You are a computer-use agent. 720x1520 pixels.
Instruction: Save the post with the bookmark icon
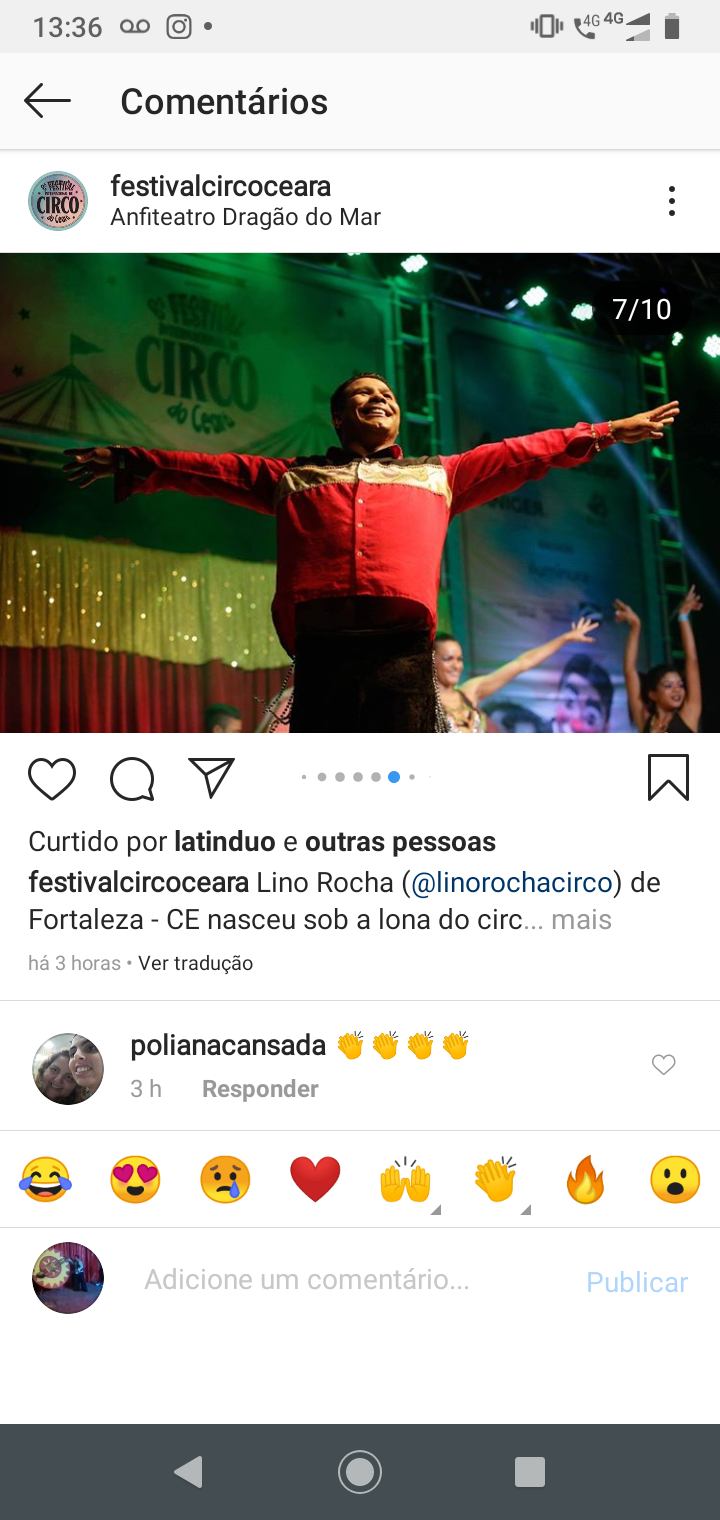pyautogui.click(x=668, y=778)
